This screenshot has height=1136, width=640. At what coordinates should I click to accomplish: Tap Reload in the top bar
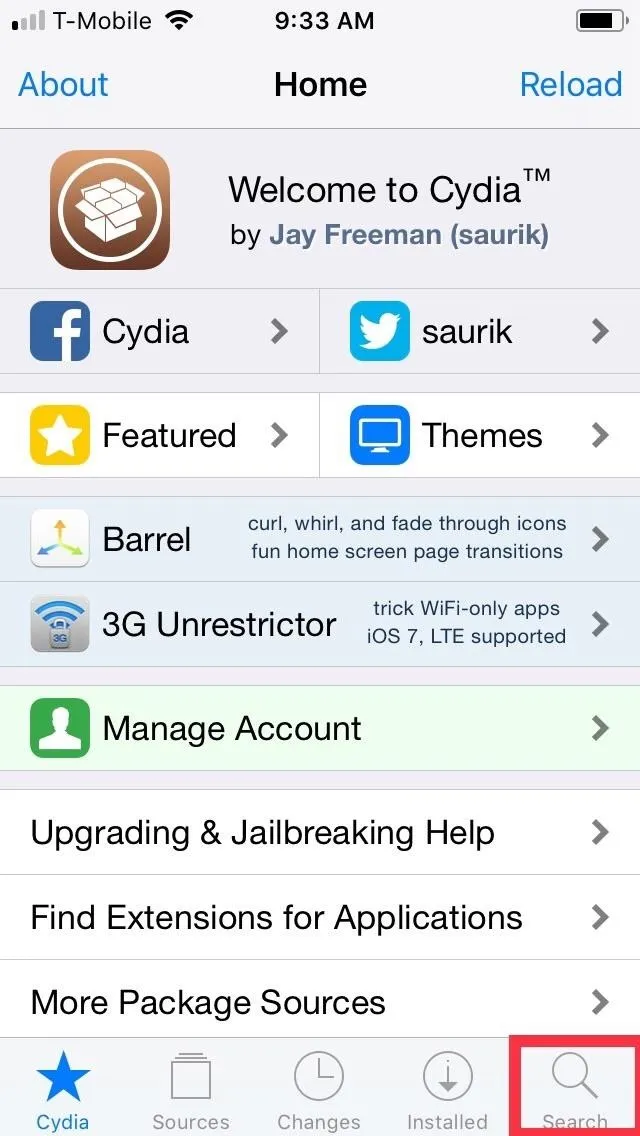571,85
